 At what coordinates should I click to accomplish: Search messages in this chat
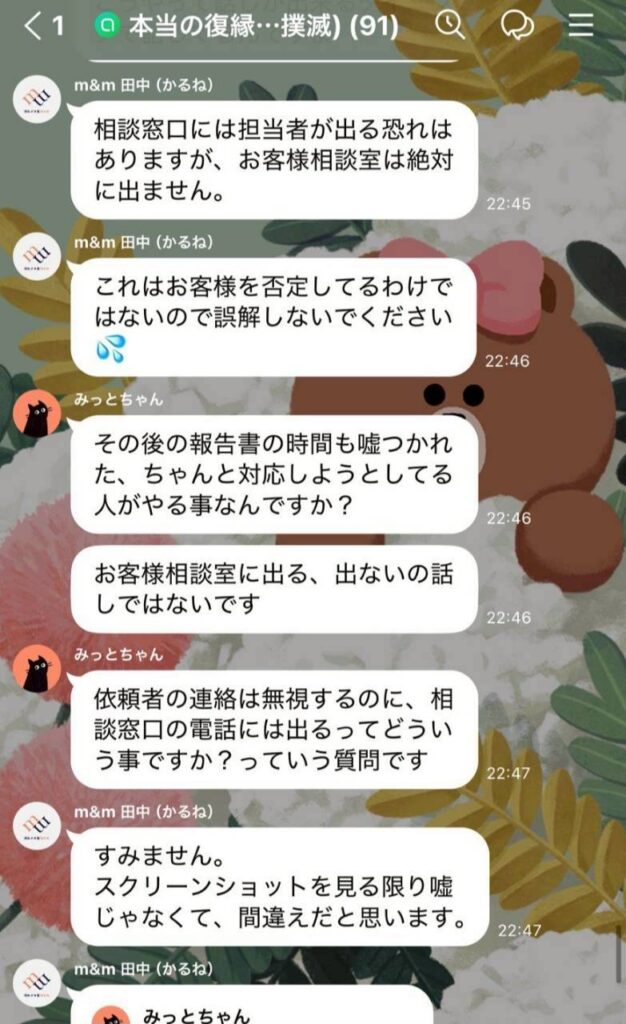point(450,26)
